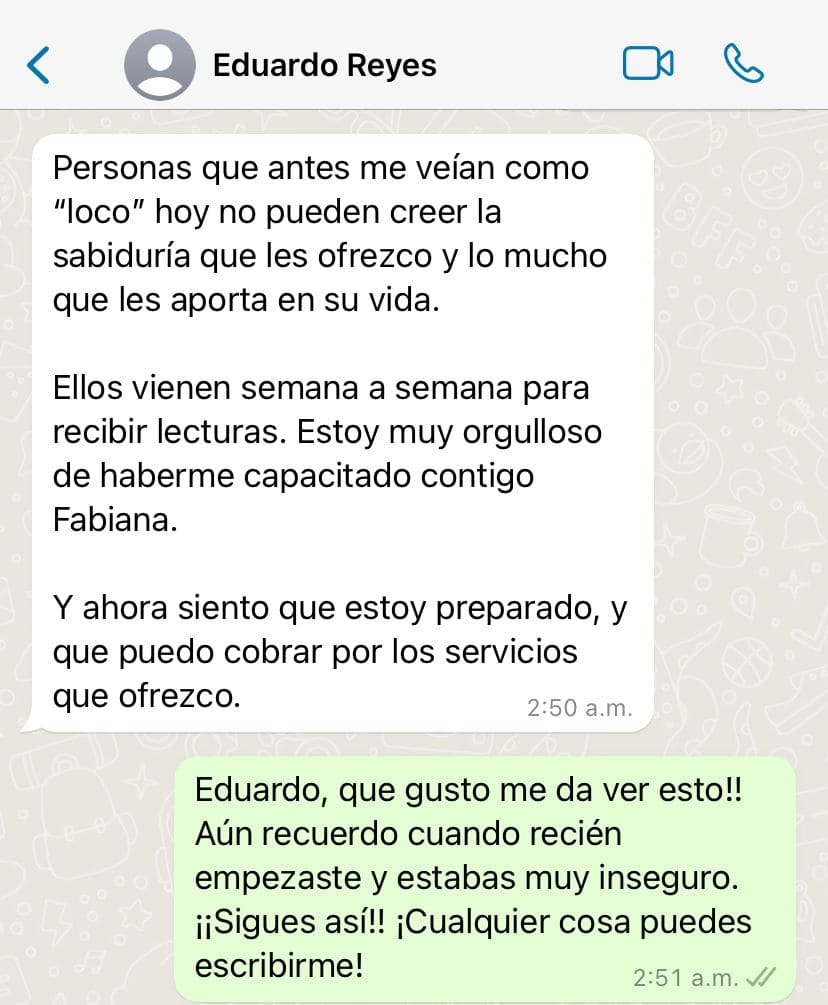
Task: Open Eduardo Reyes contact info
Action: click(x=324, y=66)
